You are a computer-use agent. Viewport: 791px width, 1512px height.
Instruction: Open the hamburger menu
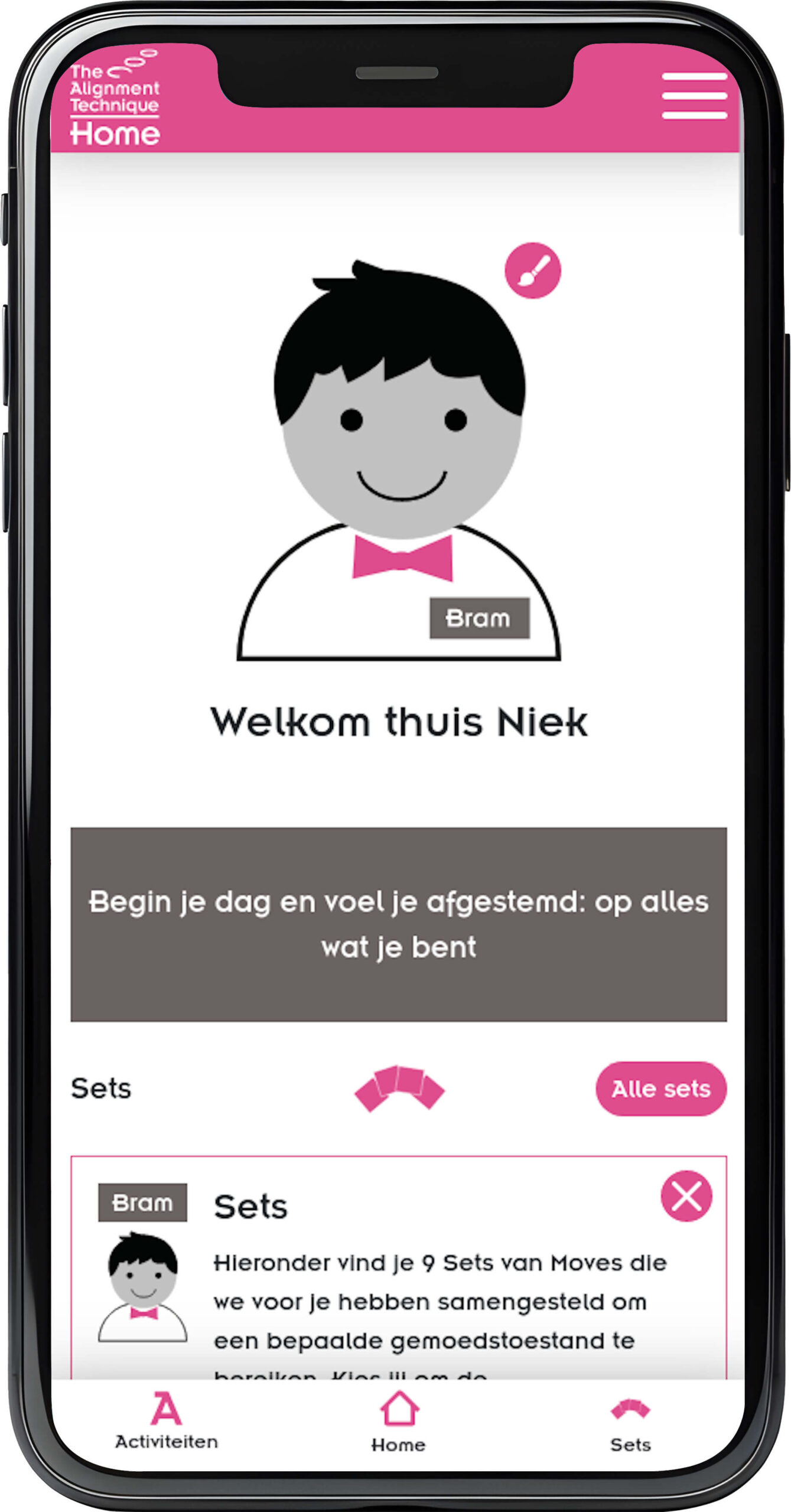pyautogui.click(x=694, y=96)
